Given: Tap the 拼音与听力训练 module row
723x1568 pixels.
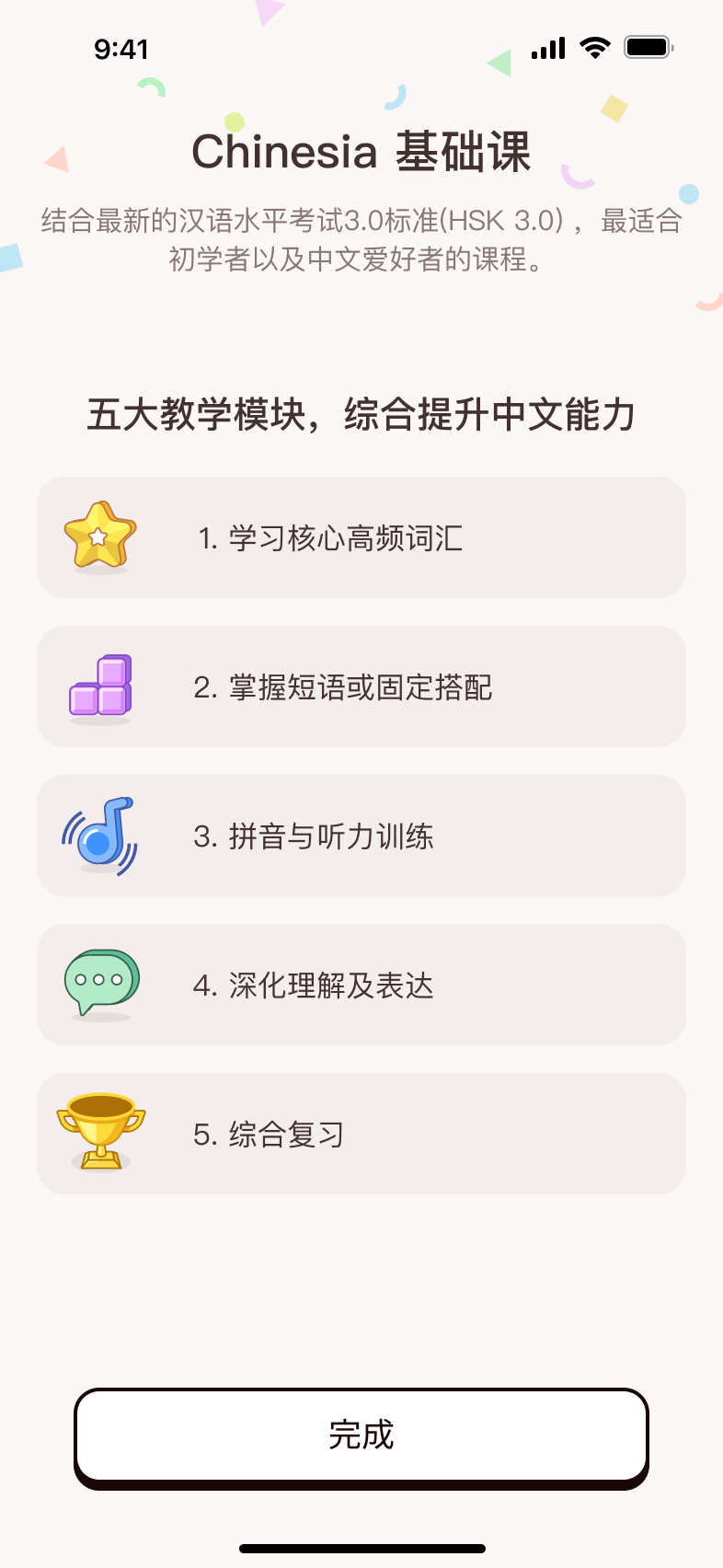Looking at the screenshot, I should point(361,836).
